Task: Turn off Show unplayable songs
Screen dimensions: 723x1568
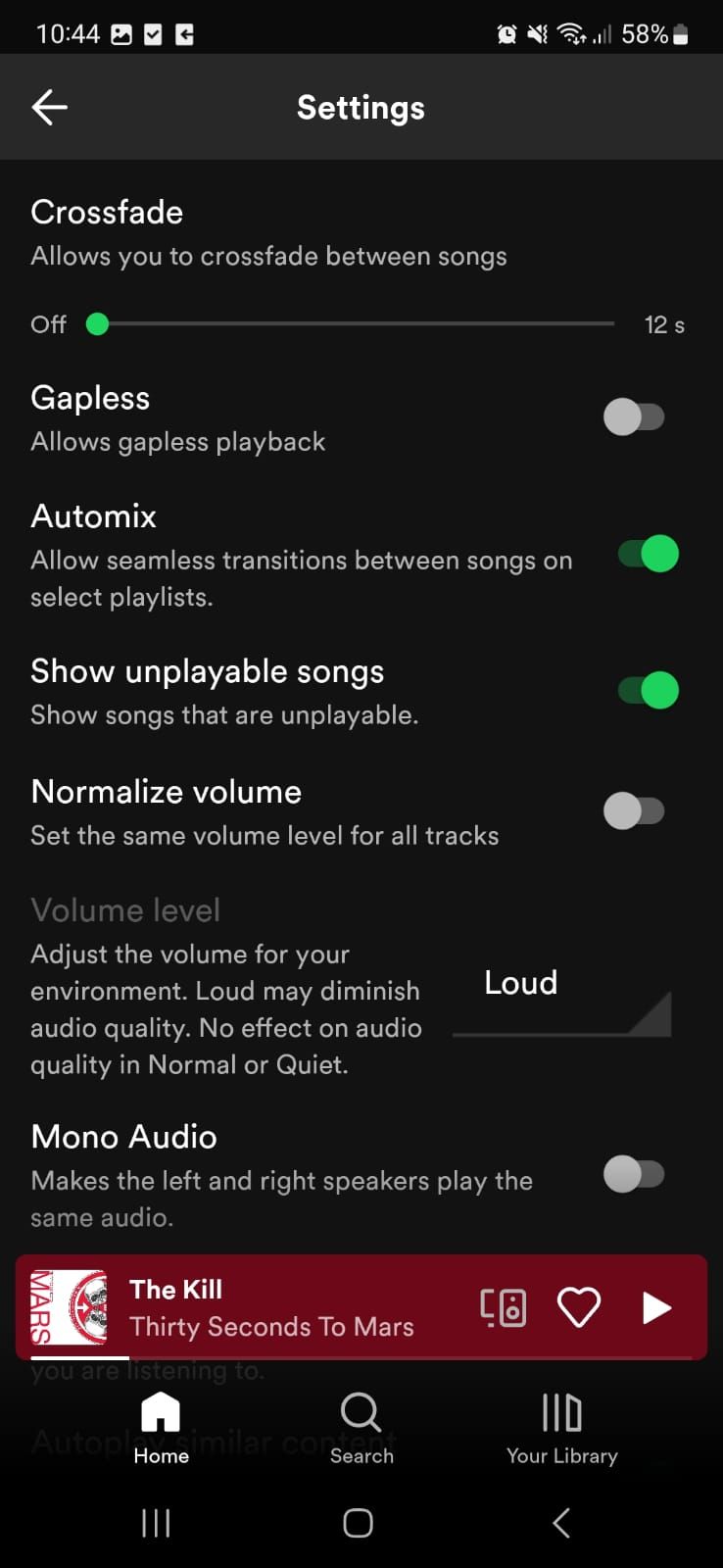Action: coord(647,690)
